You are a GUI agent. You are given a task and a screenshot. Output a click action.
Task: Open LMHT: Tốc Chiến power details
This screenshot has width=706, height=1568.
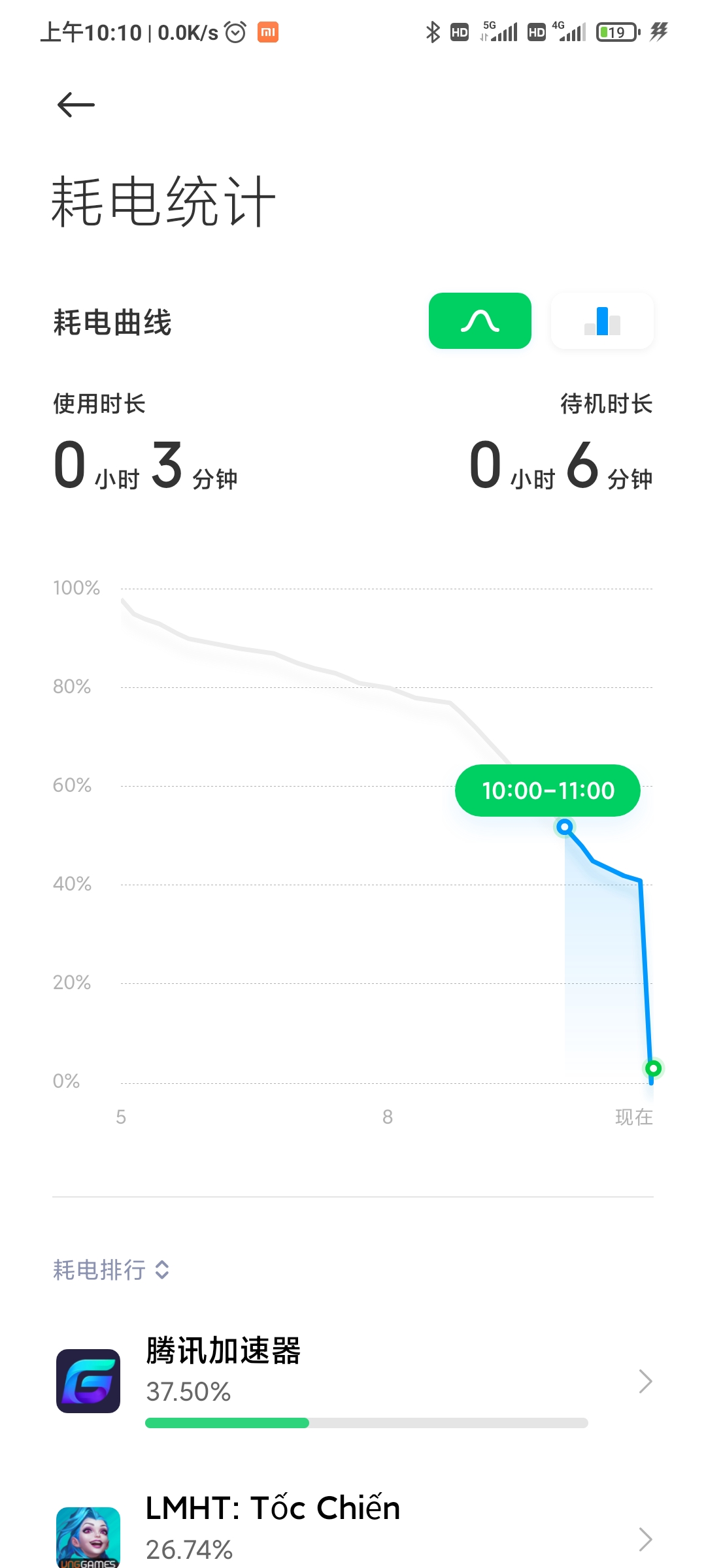[x=353, y=1529]
